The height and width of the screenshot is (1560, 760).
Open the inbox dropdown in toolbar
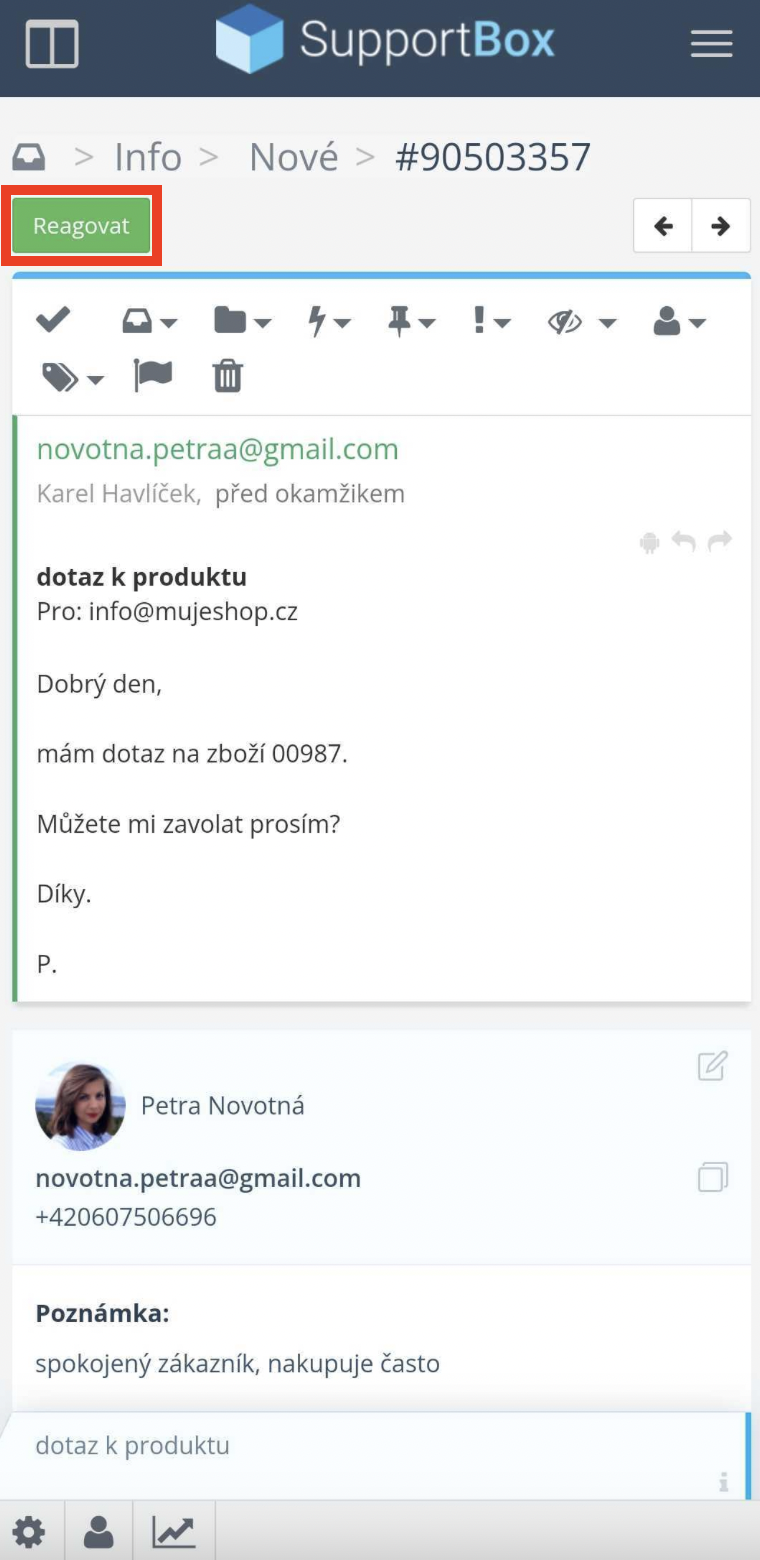148,321
